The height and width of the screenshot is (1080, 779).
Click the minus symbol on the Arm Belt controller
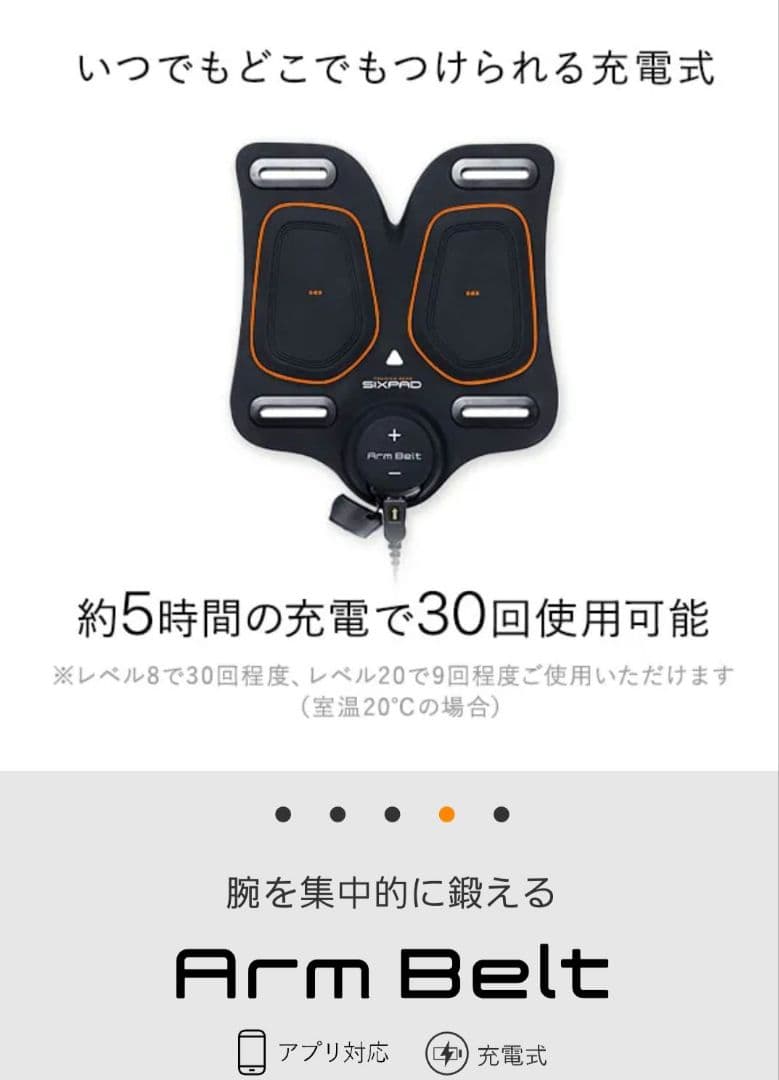coord(394,474)
